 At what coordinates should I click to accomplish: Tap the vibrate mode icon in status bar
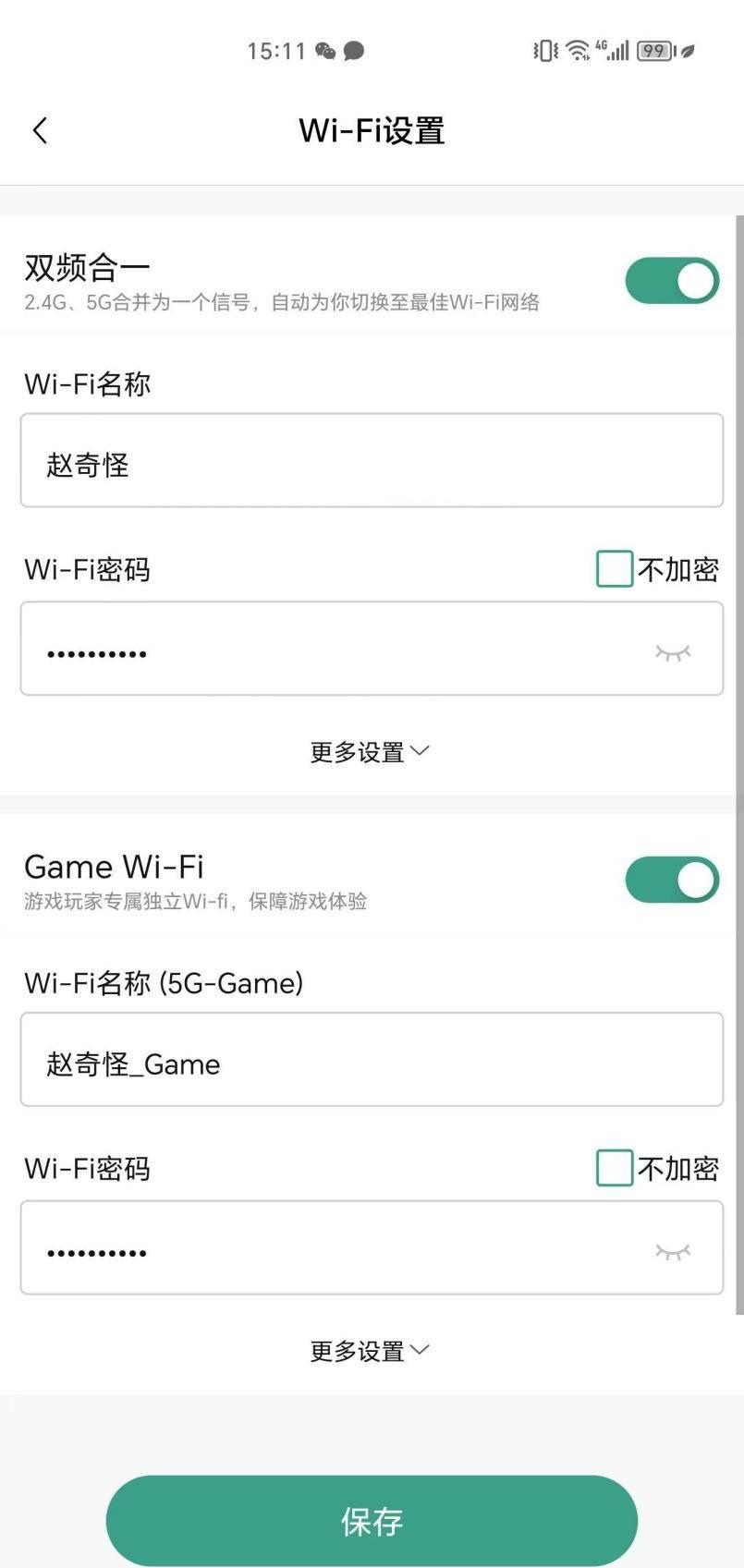(x=543, y=51)
